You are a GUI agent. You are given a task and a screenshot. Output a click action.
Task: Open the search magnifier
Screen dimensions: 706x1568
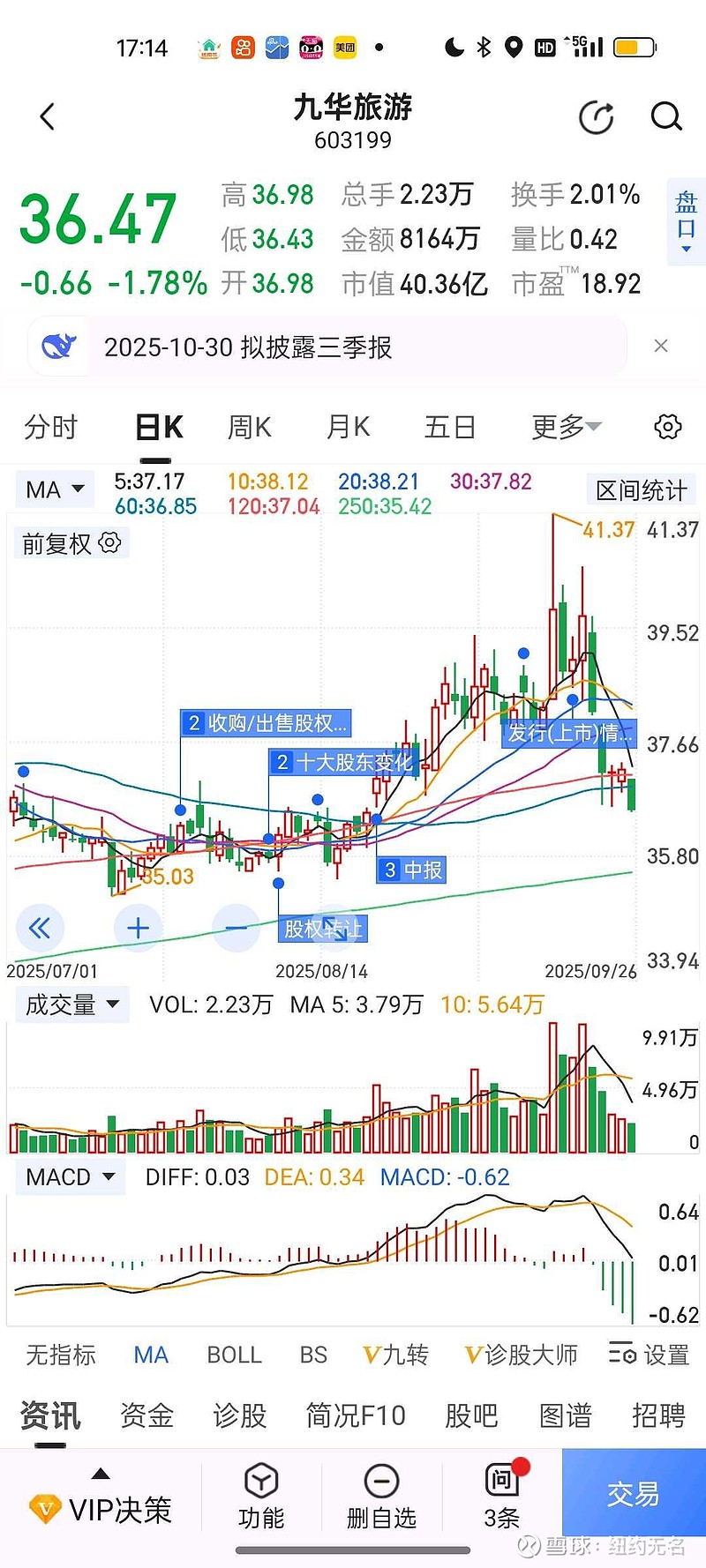click(x=666, y=117)
